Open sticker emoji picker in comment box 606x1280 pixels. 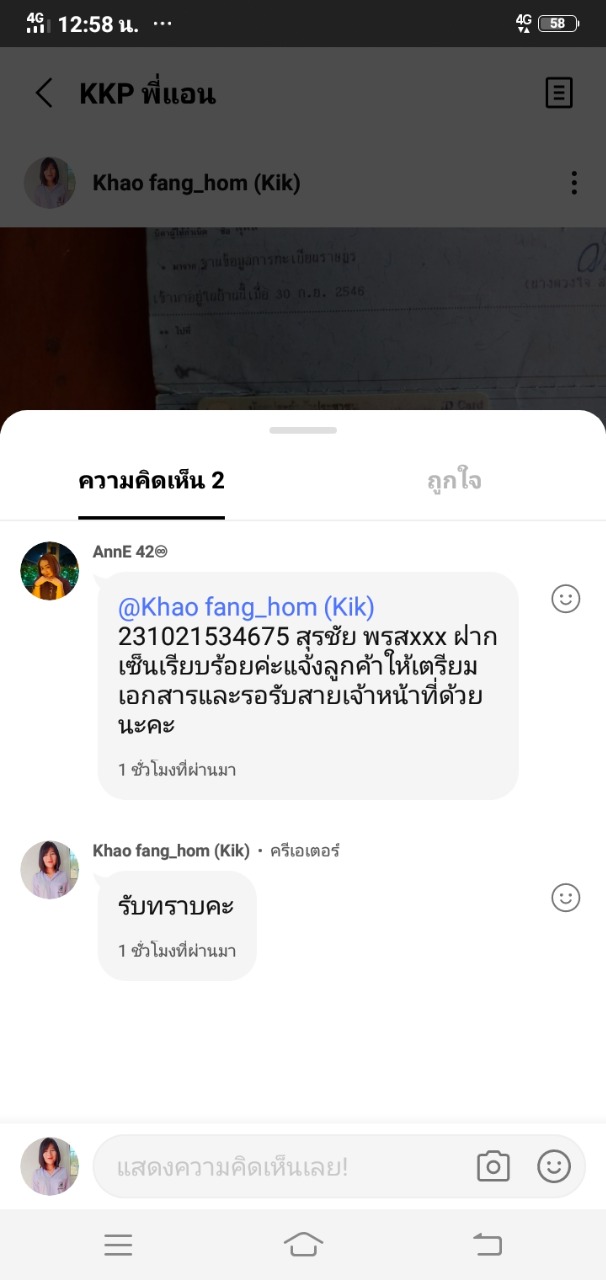point(553,1166)
